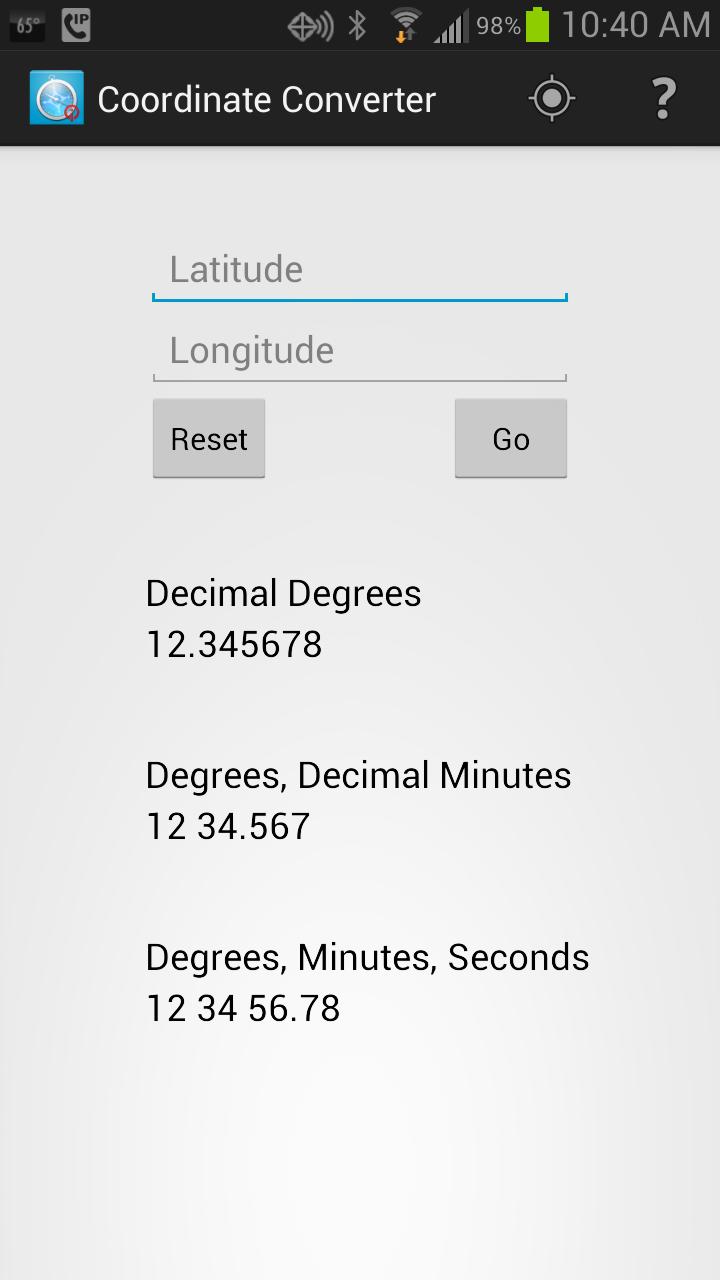
Task: Tap the Degrees, Minutes, Seconds result 12 34 56.78
Action: click(242, 1008)
